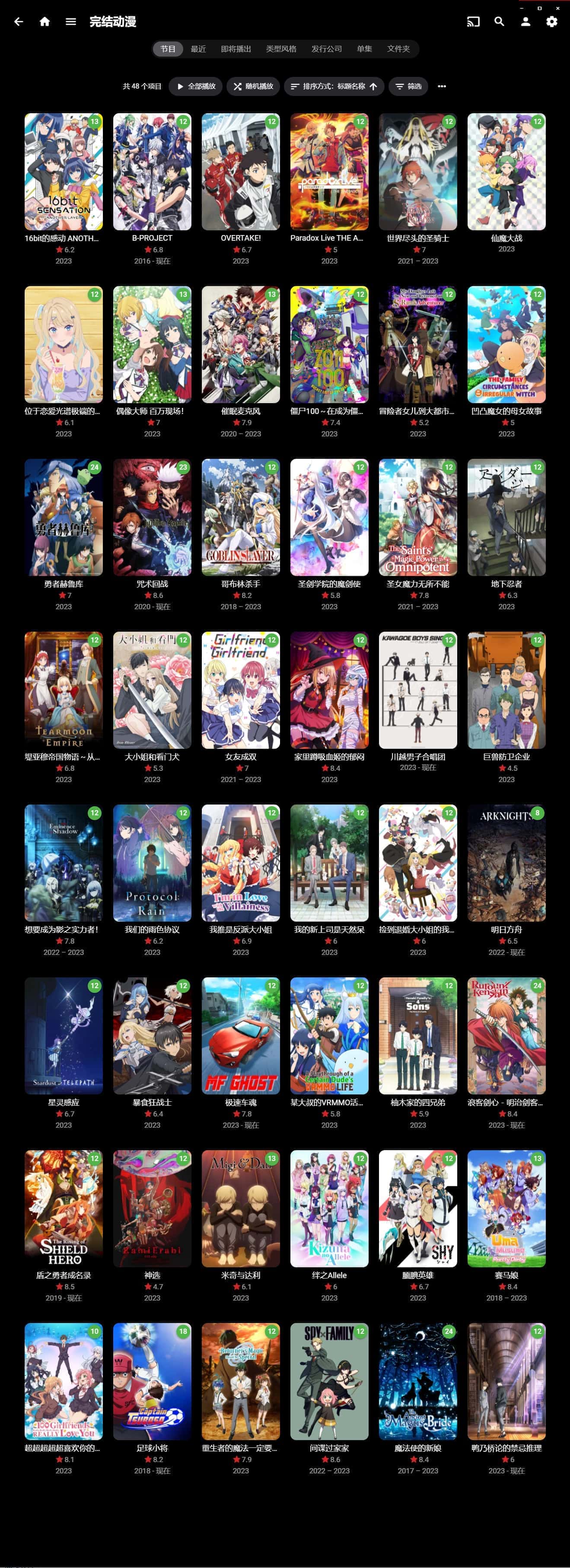Open the user profile icon
570x1568 pixels.
tap(525, 22)
